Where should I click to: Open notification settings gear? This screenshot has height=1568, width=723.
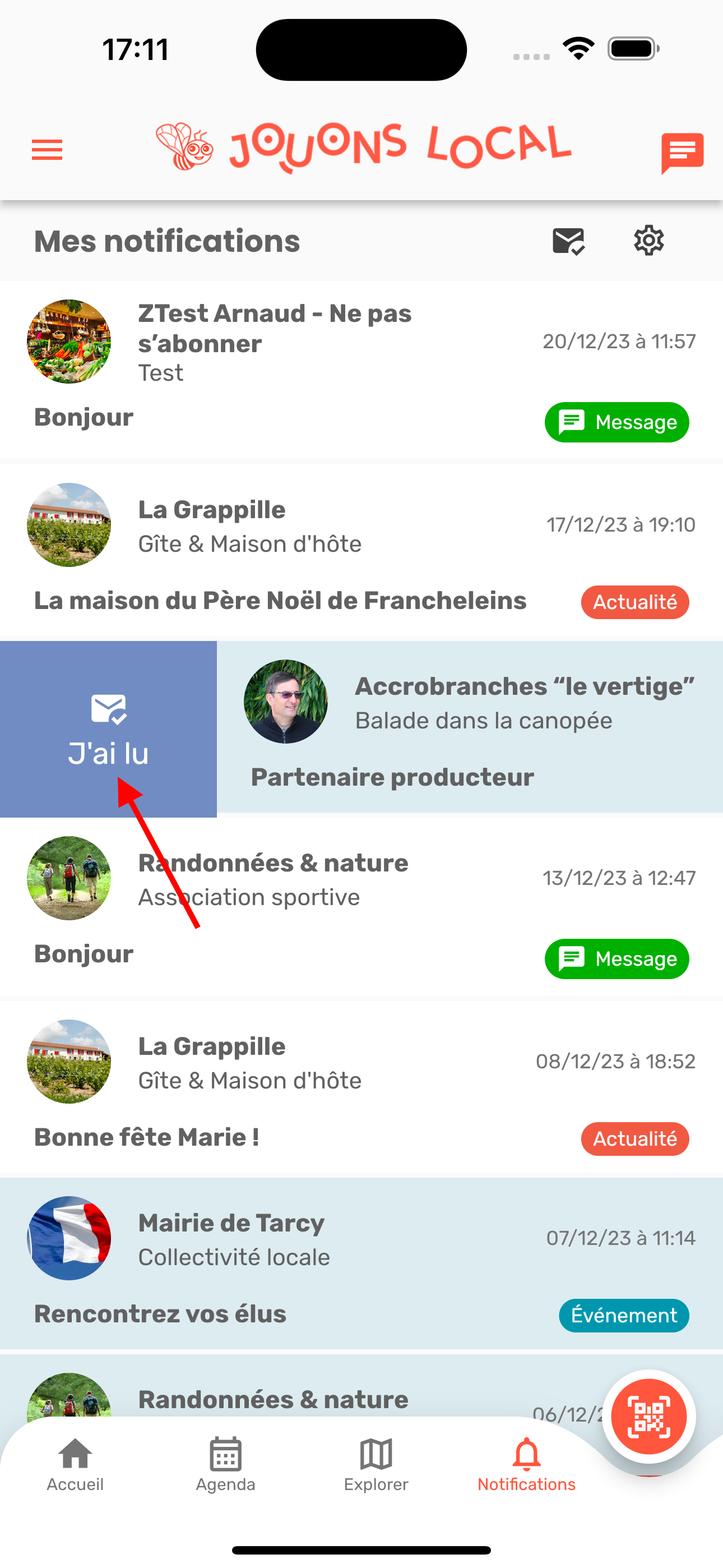[x=649, y=241]
